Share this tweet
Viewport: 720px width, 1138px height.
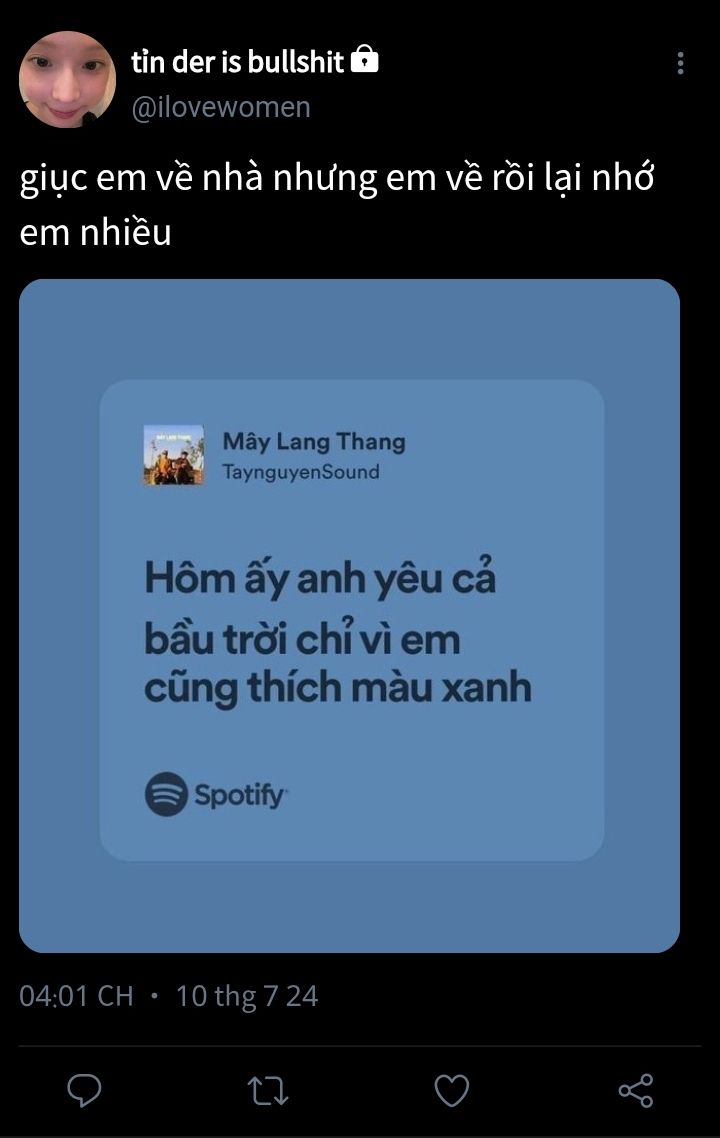(x=635, y=1089)
